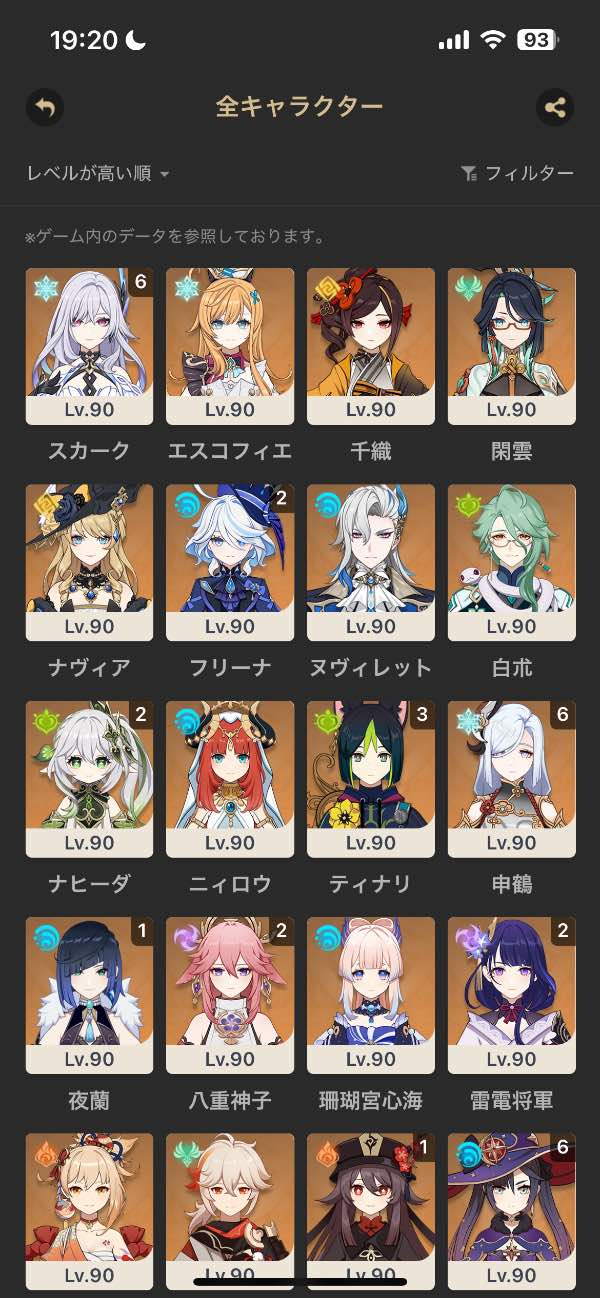600x1298 pixels.
Task: Select the 申鶴 character tile
Action: pyautogui.click(x=512, y=779)
